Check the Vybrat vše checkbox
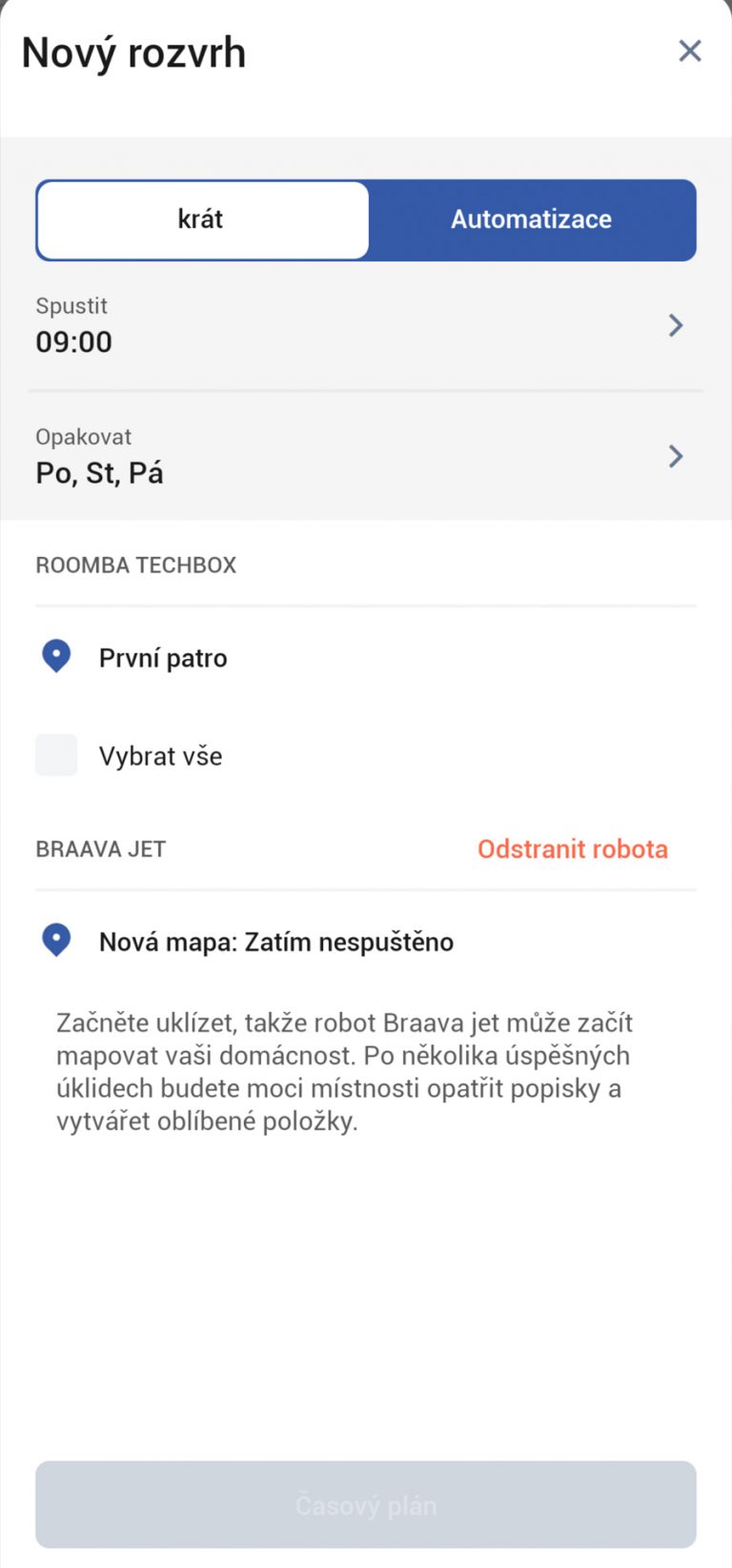Image resolution: width=732 pixels, height=1568 pixels. pos(56,755)
